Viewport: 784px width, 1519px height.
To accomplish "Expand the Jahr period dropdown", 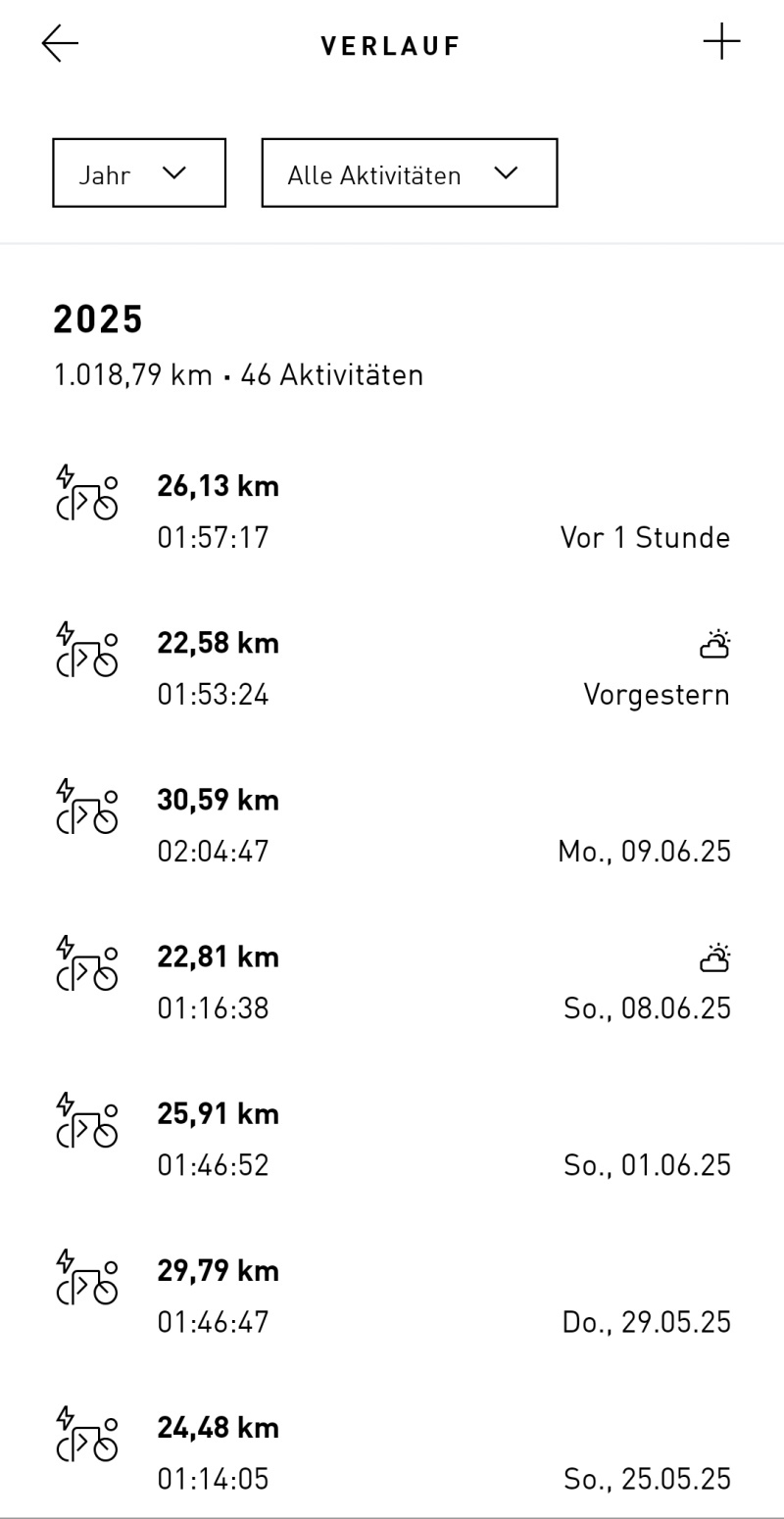I will pos(139,173).
